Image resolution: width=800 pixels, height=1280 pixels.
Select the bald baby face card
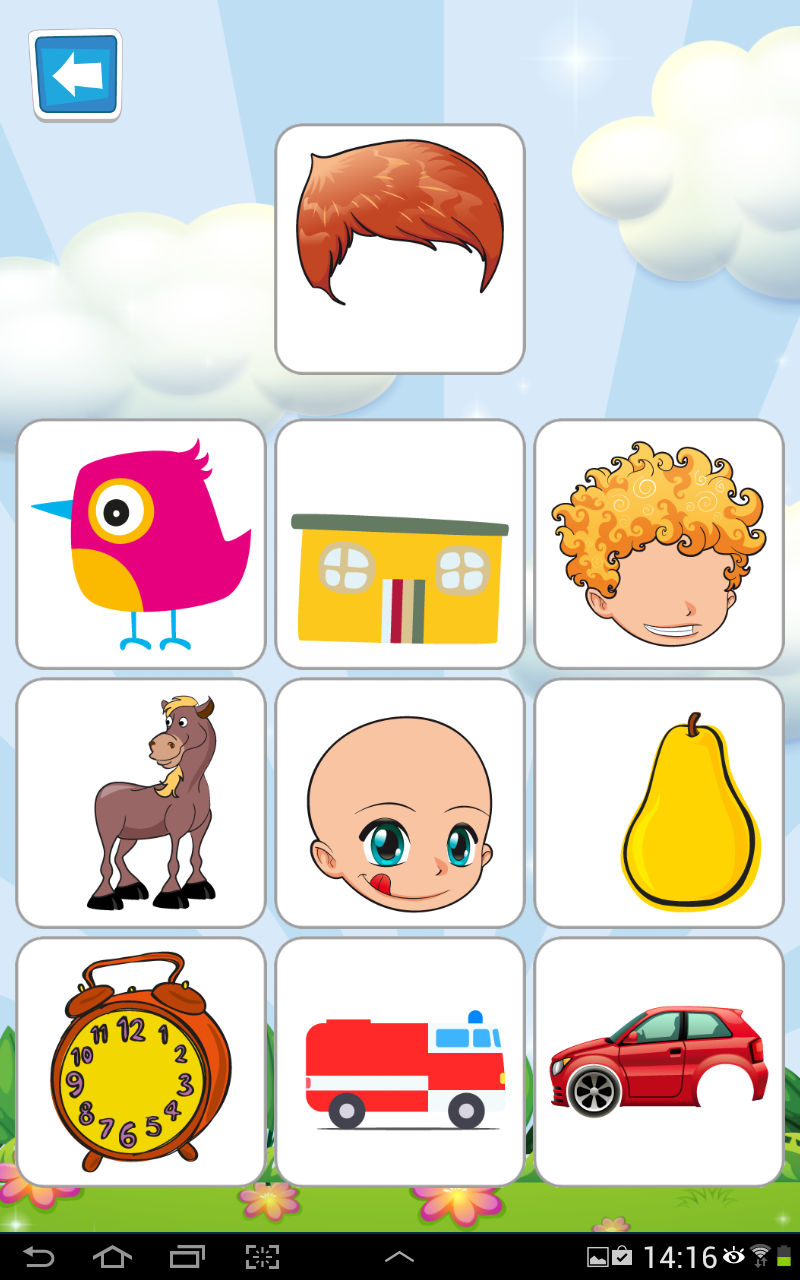(x=400, y=801)
